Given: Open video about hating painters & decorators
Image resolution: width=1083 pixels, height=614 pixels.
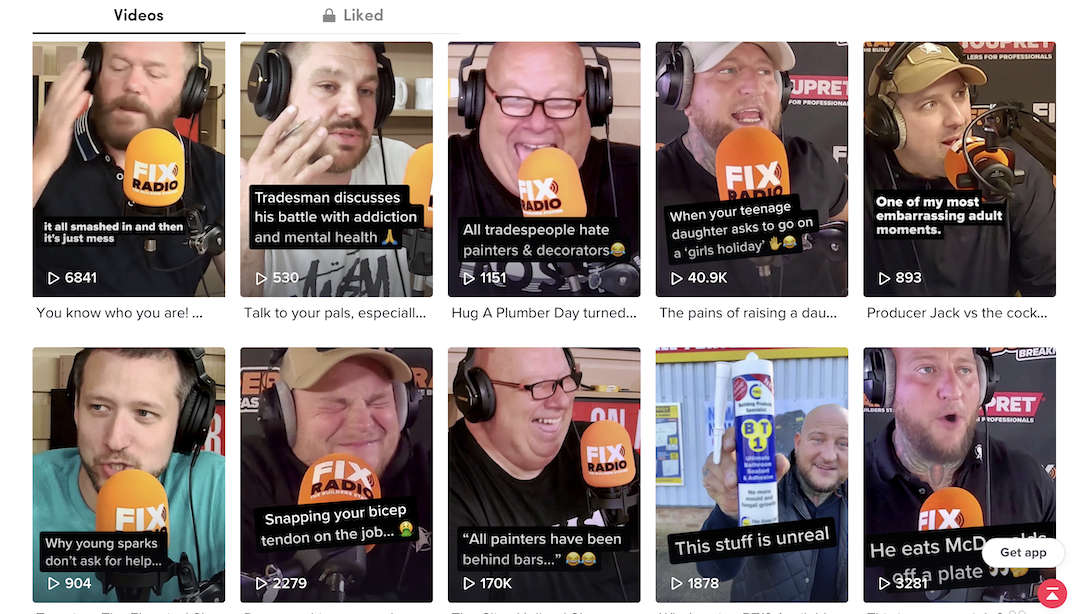Looking at the screenshot, I should click(544, 169).
